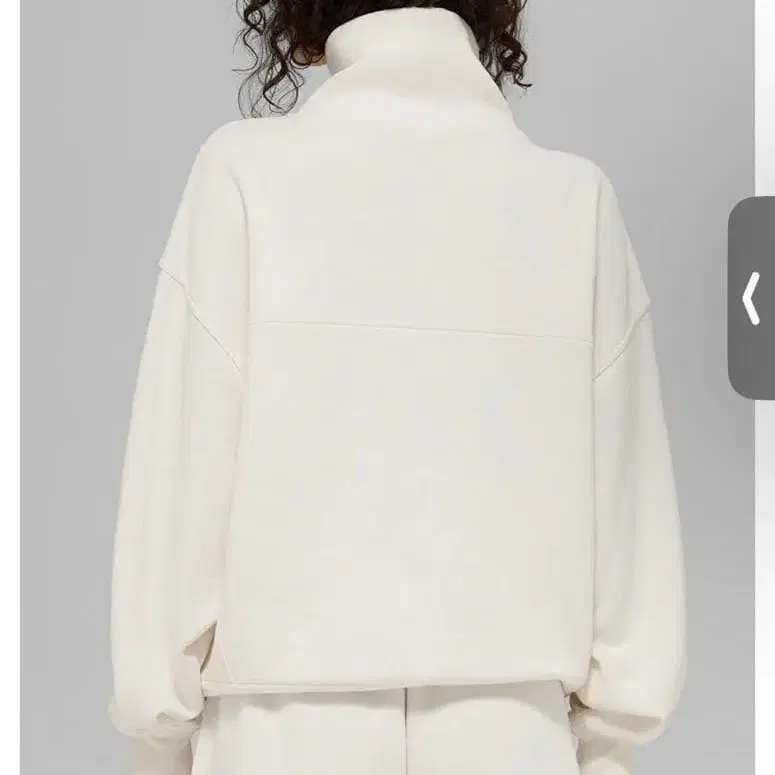The height and width of the screenshot is (775, 775).
Task: Tap the gray left-chevron side handle
Action: (x=751, y=298)
